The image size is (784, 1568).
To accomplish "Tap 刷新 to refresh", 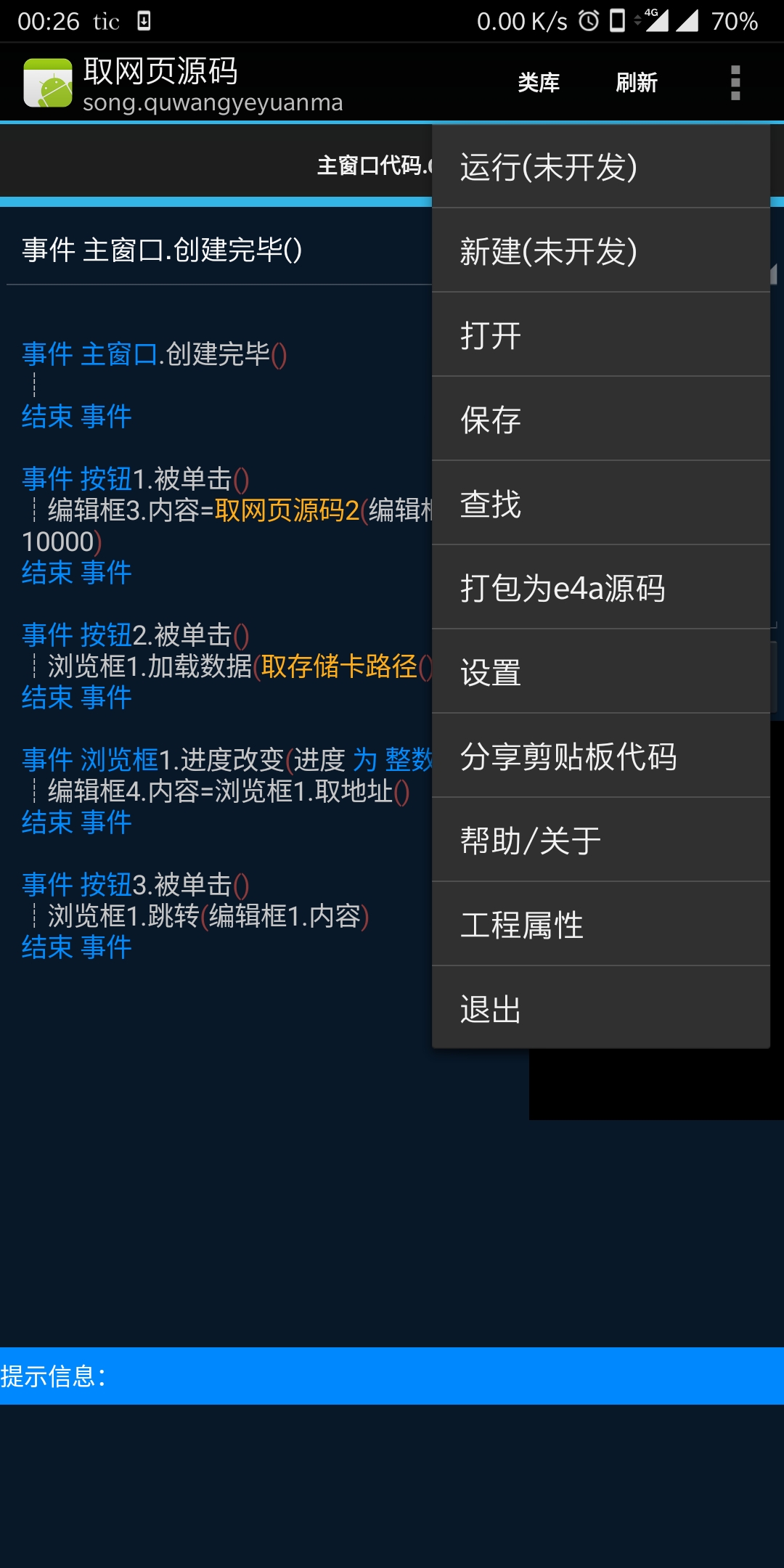I will pyautogui.click(x=637, y=83).
